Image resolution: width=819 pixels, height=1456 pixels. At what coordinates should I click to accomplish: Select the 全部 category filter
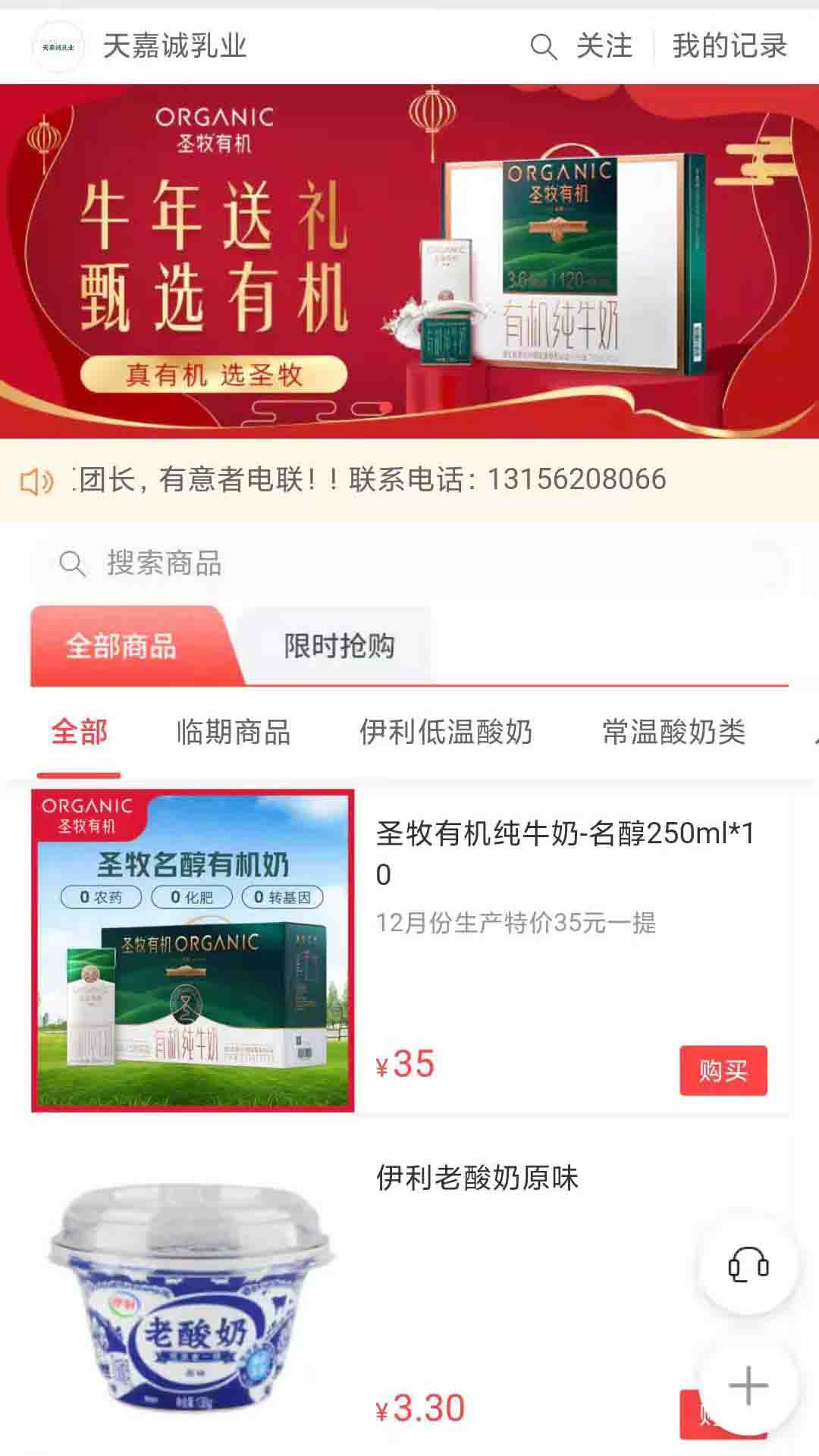79,733
